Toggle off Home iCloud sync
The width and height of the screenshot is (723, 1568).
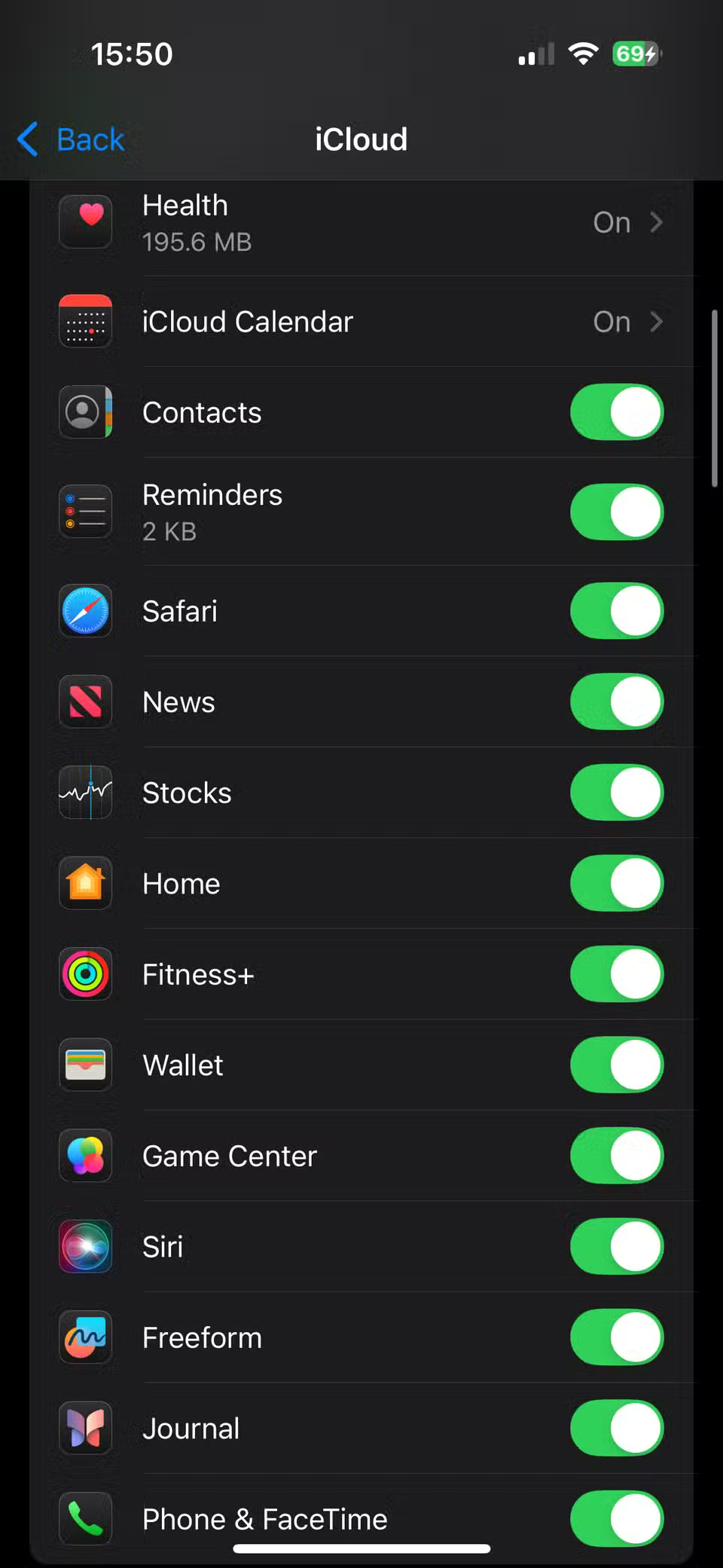click(617, 883)
